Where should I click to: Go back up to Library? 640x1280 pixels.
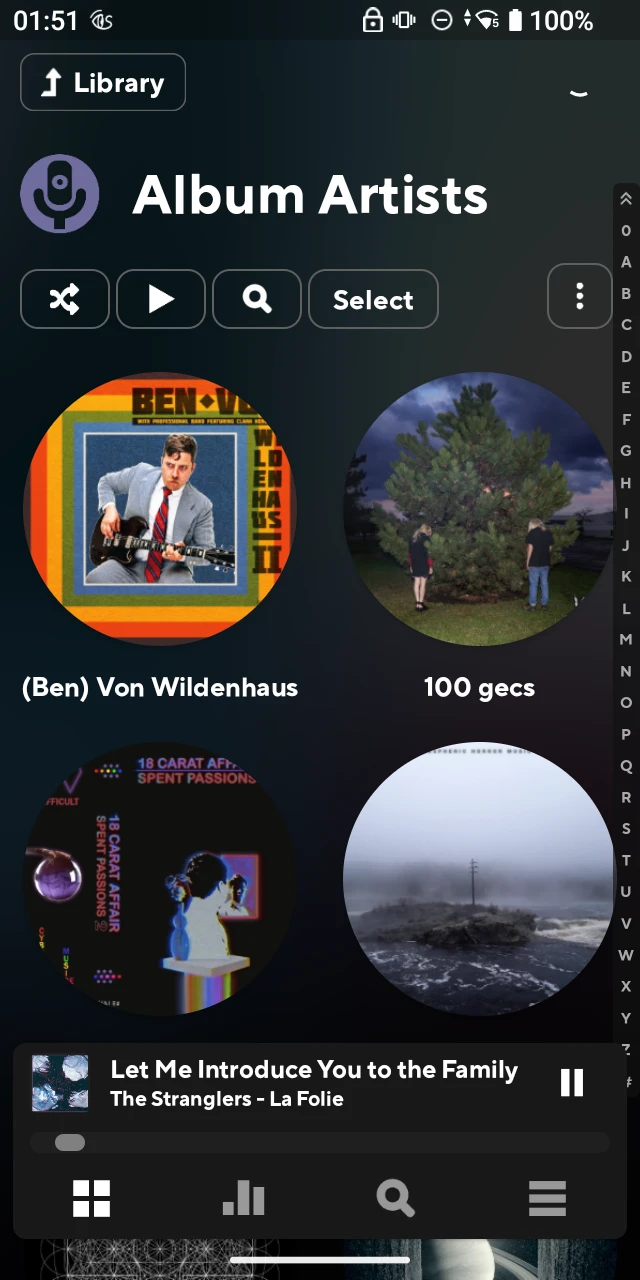click(x=103, y=82)
